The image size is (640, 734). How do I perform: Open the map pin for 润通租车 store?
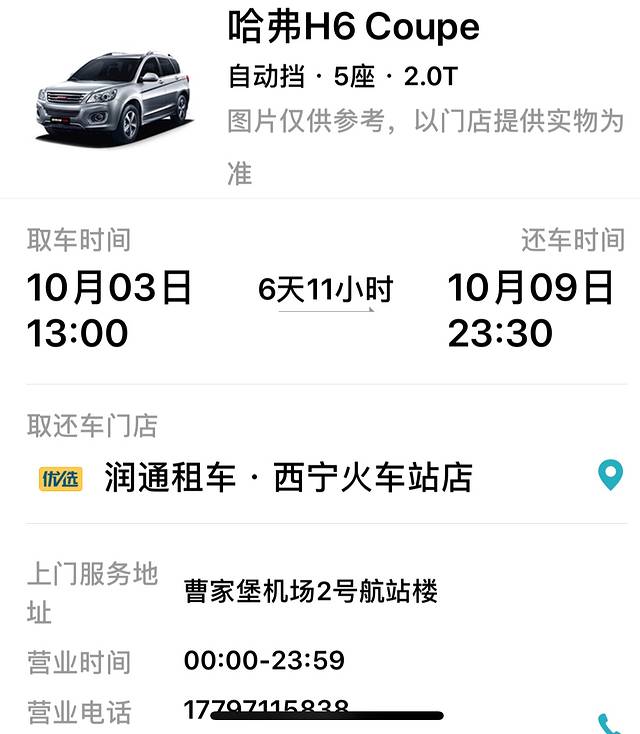610,475
